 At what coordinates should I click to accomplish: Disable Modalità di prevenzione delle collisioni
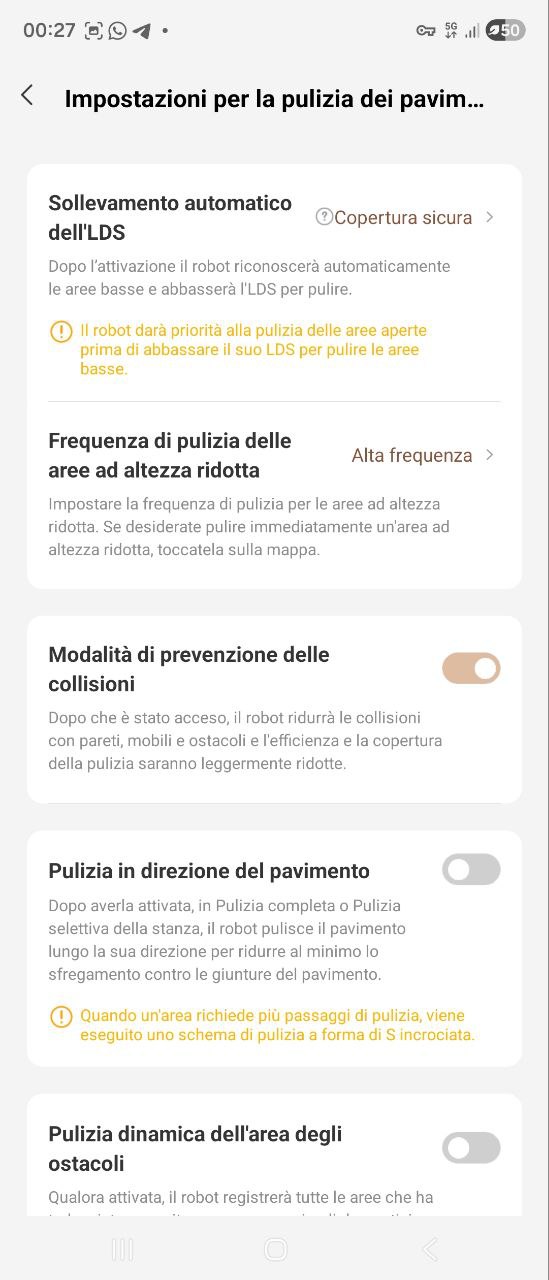471,669
